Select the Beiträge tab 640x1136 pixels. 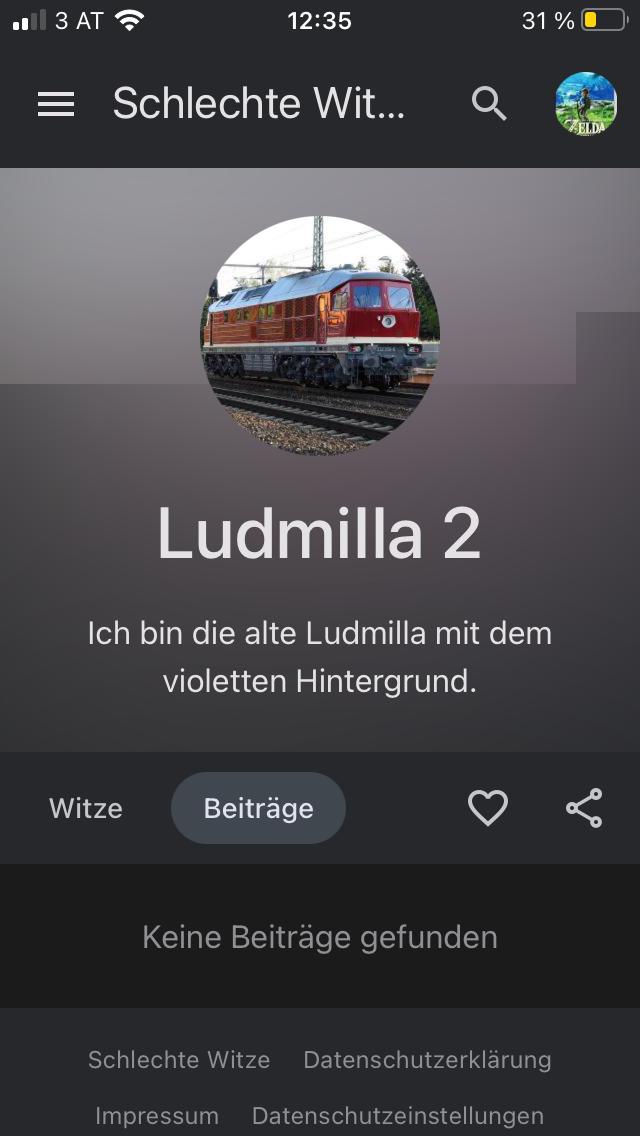tap(258, 808)
